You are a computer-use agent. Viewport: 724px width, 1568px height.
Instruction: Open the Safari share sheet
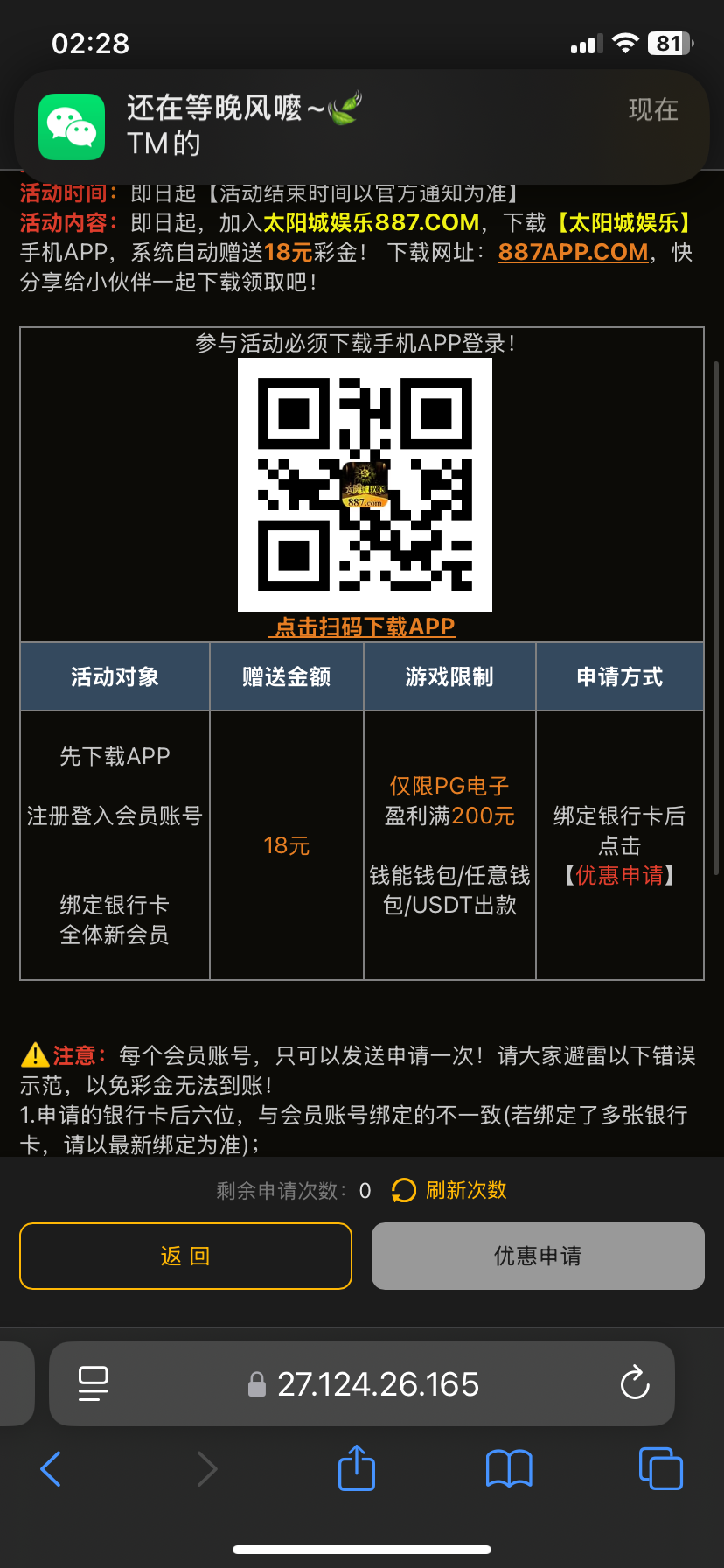click(x=356, y=1468)
